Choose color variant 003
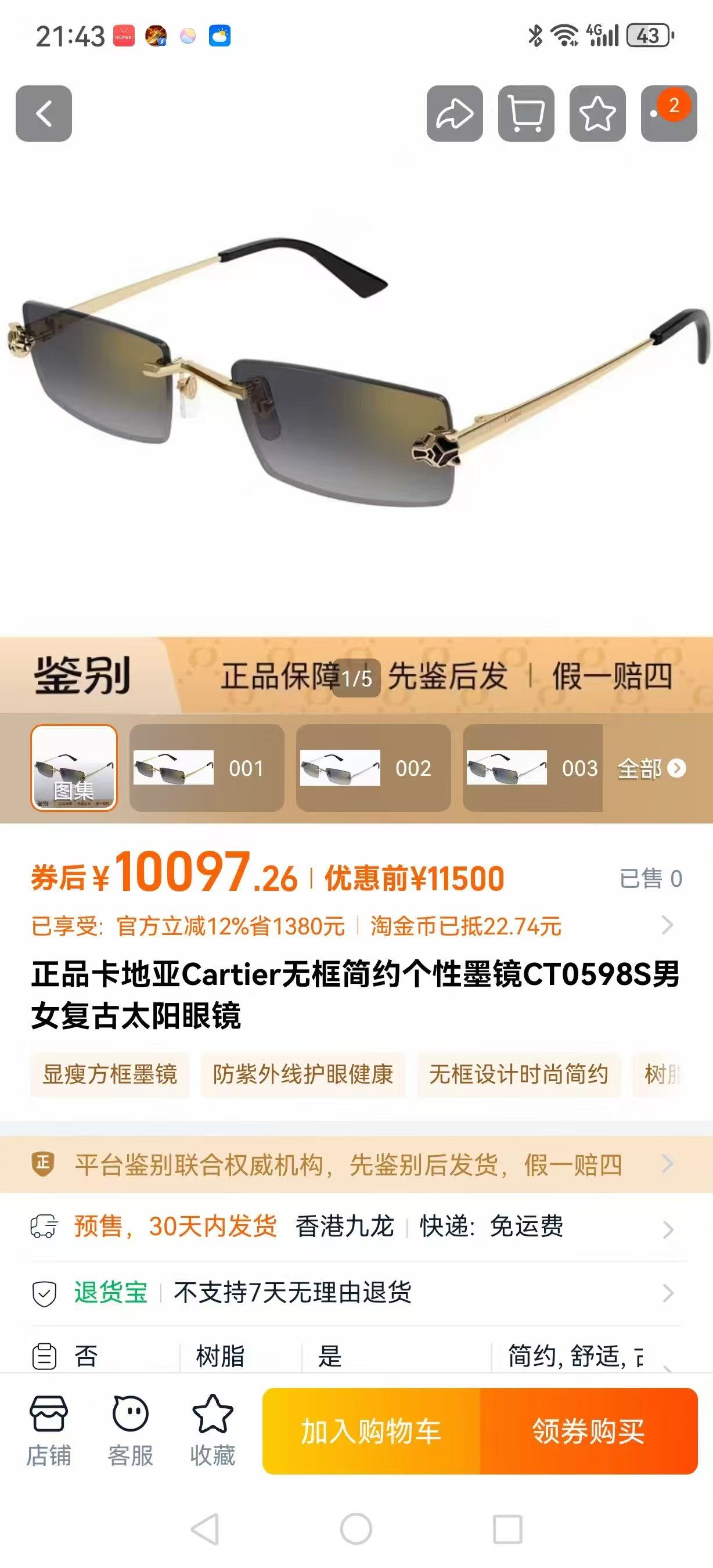 point(532,768)
